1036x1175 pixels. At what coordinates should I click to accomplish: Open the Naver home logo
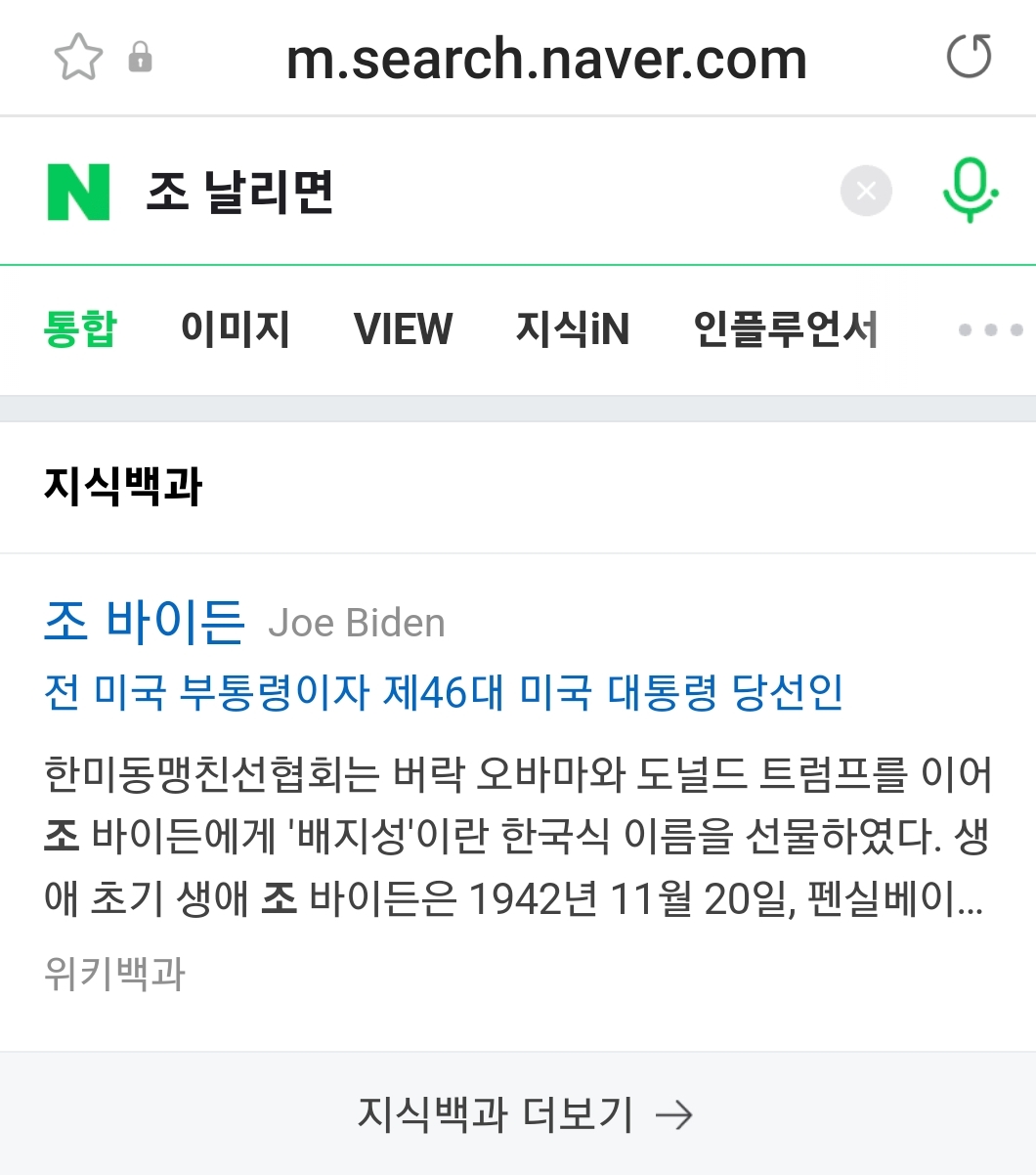click(x=78, y=192)
